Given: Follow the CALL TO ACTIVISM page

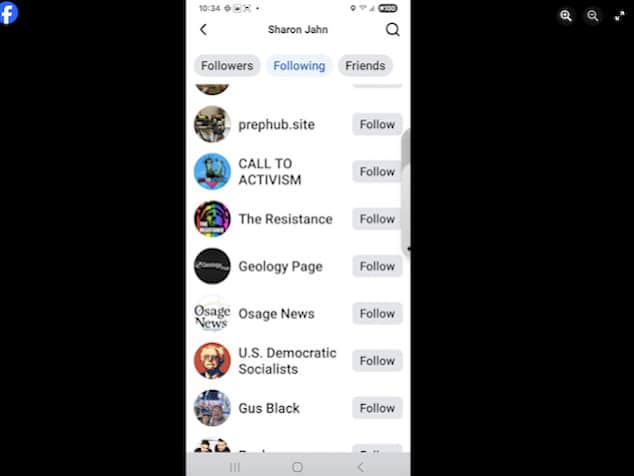Looking at the screenshot, I should coord(377,172).
